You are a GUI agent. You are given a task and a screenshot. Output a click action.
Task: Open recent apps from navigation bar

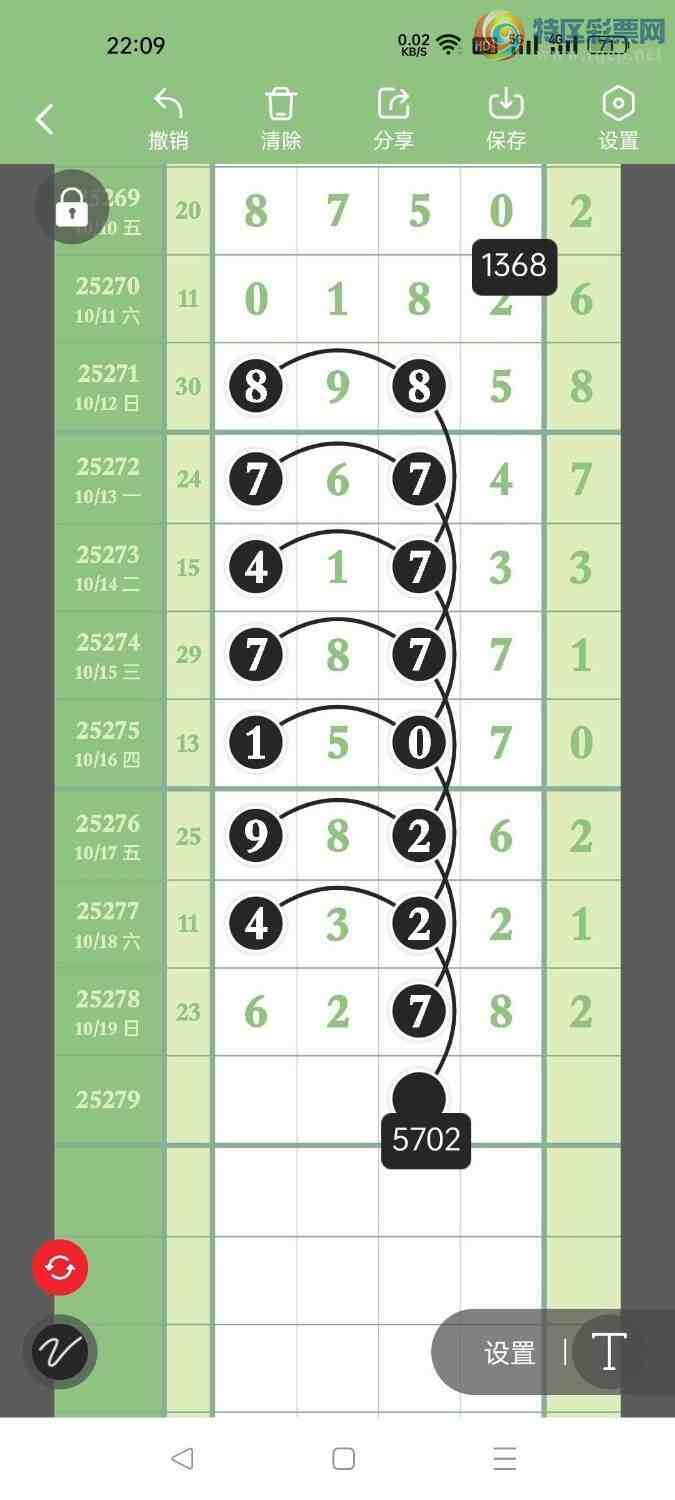505,1458
